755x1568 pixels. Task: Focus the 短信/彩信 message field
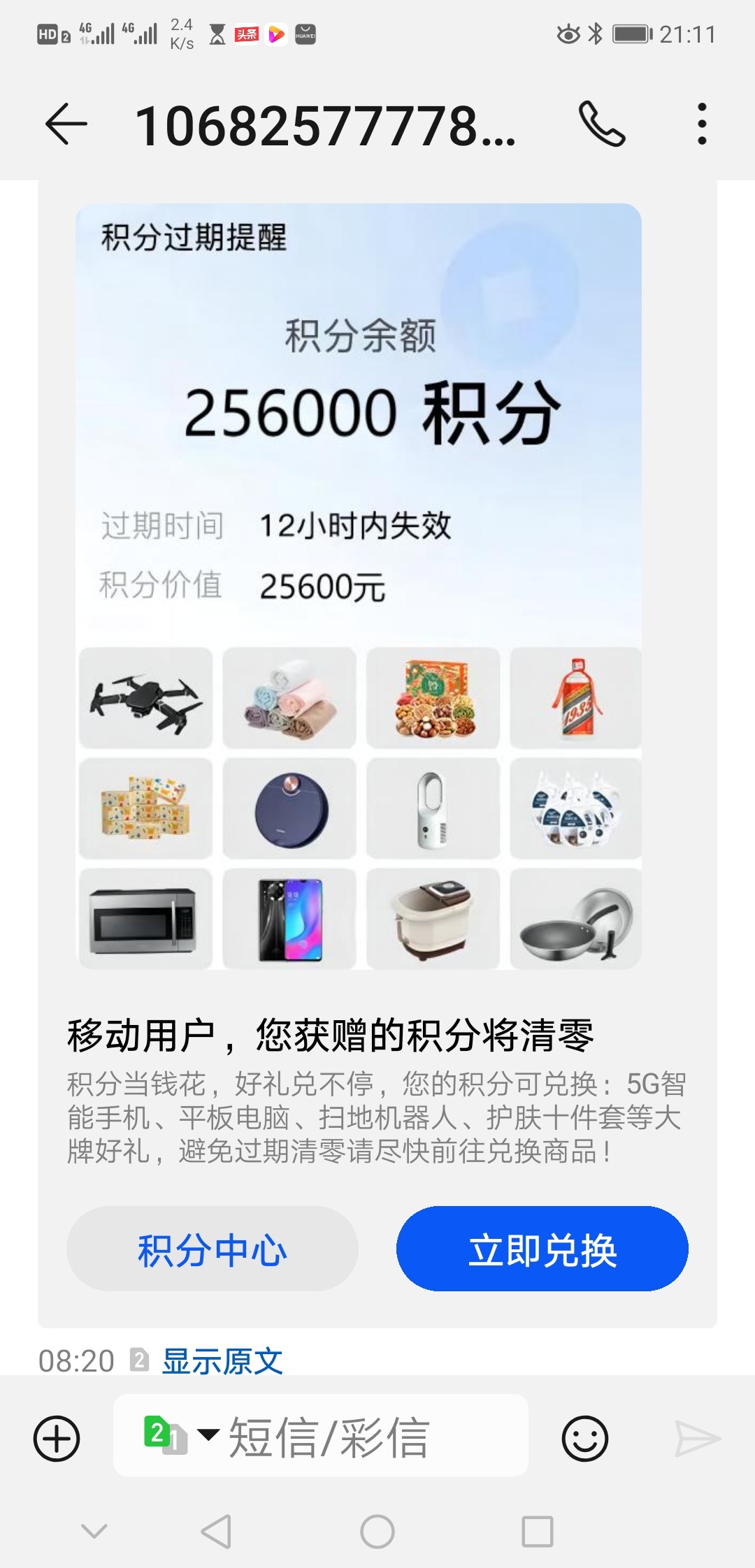[364, 1437]
